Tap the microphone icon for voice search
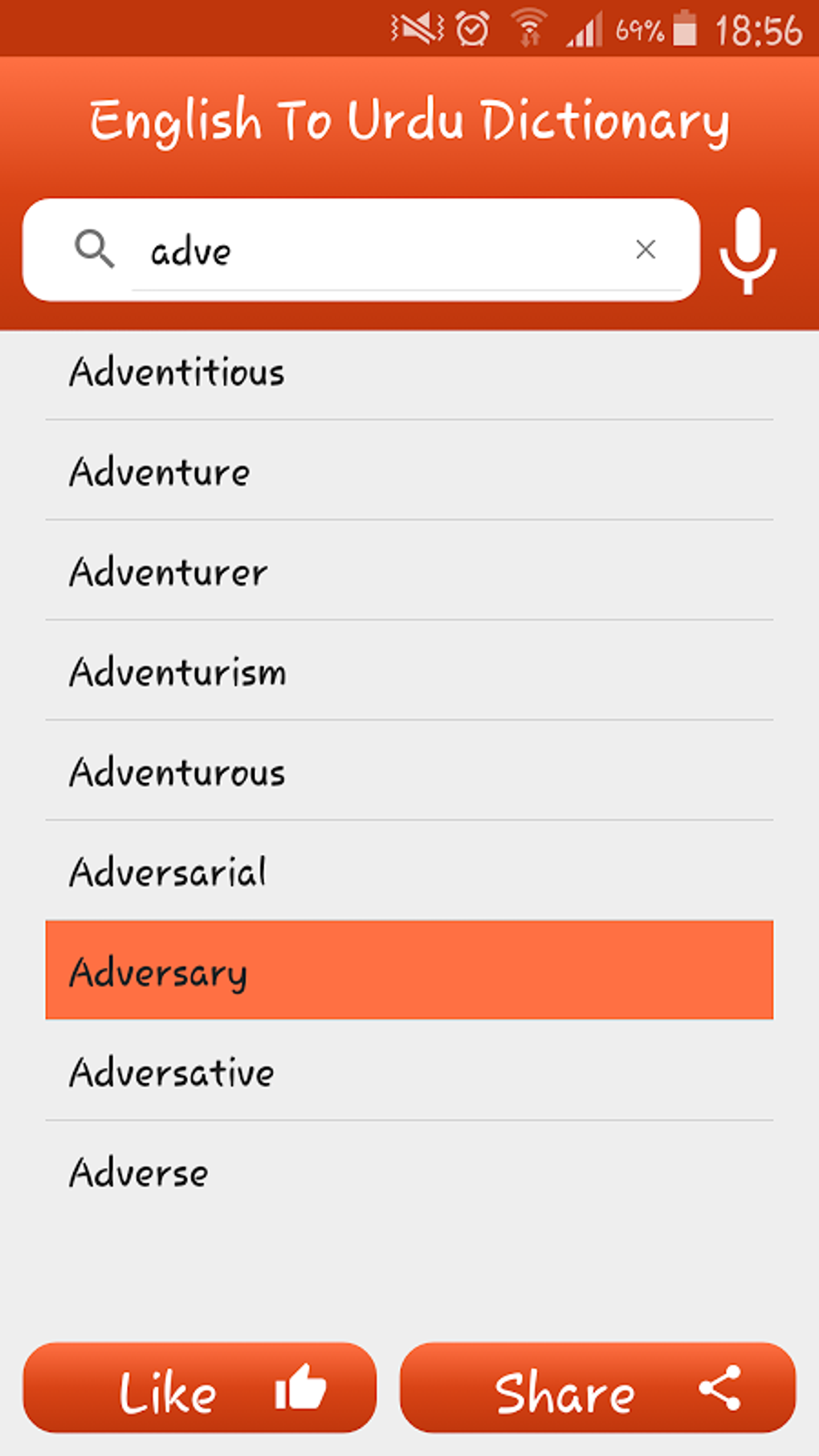The height and width of the screenshot is (1456, 819). pos(747,251)
